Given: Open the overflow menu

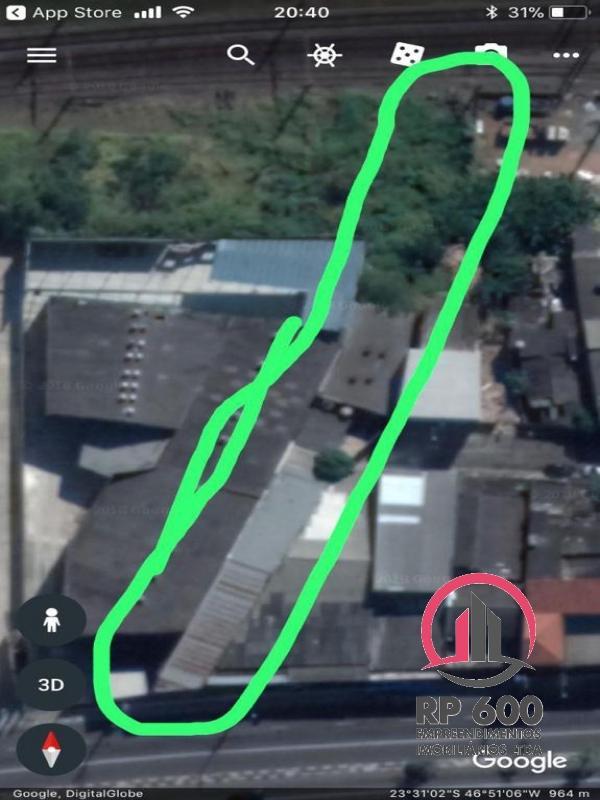Looking at the screenshot, I should pos(565,55).
